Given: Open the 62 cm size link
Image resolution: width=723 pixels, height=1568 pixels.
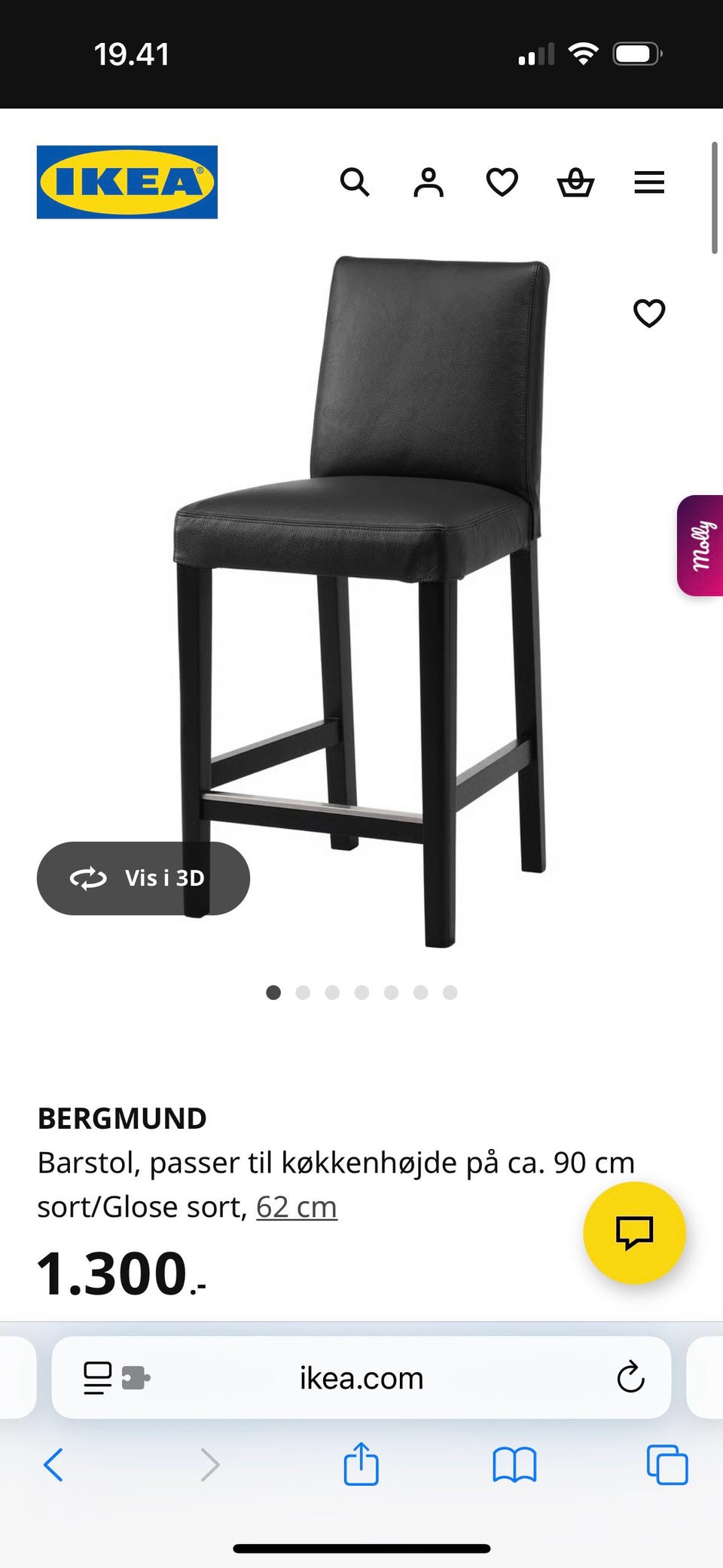Looking at the screenshot, I should point(297,1207).
